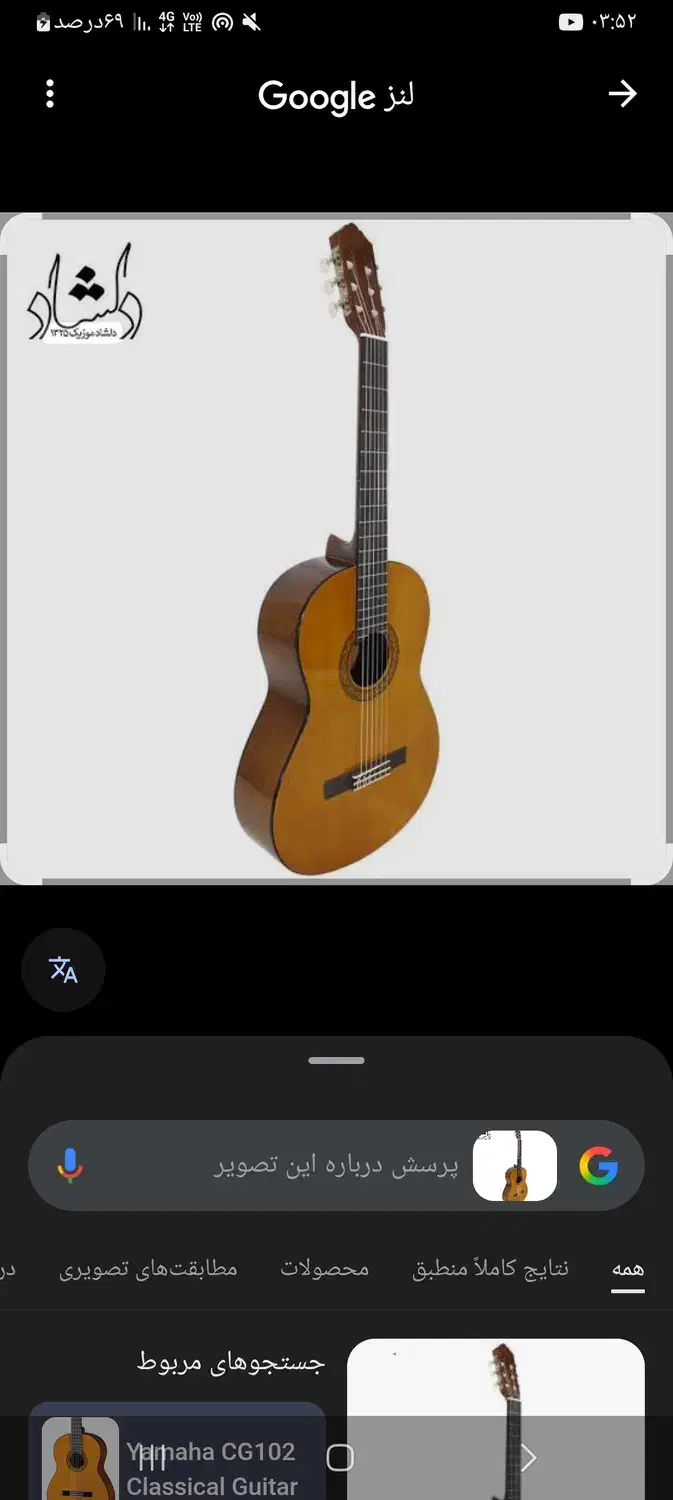Switch to the 'نتایج کاملاً منطبق' tab

point(490,1269)
